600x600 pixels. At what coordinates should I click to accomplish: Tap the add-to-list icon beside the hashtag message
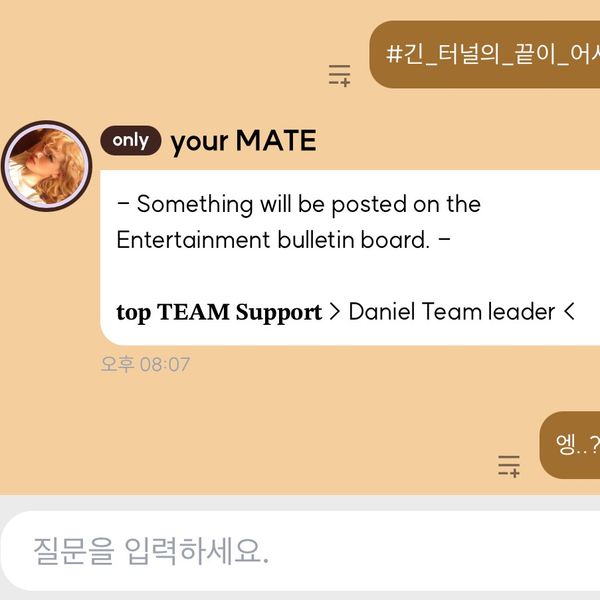click(x=340, y=75)
